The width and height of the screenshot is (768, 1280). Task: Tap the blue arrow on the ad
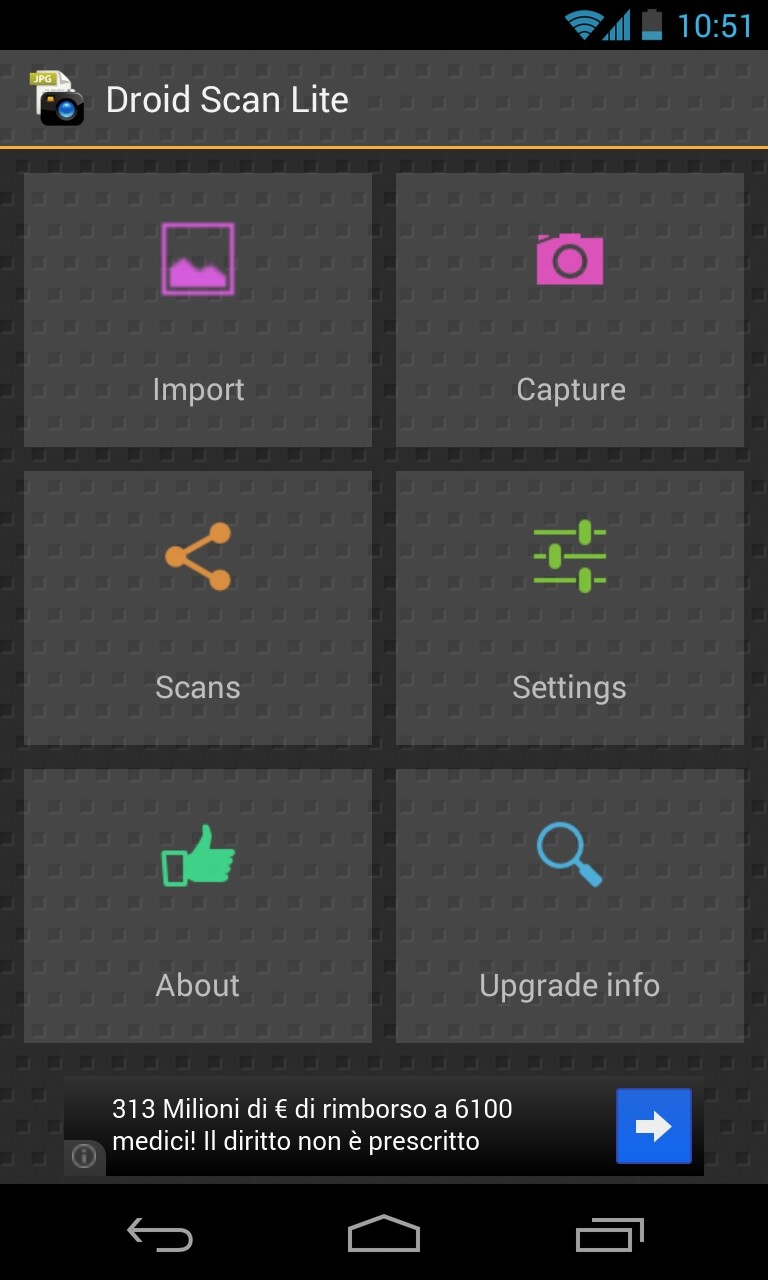pyautogui.click(x=653, y=1126)
